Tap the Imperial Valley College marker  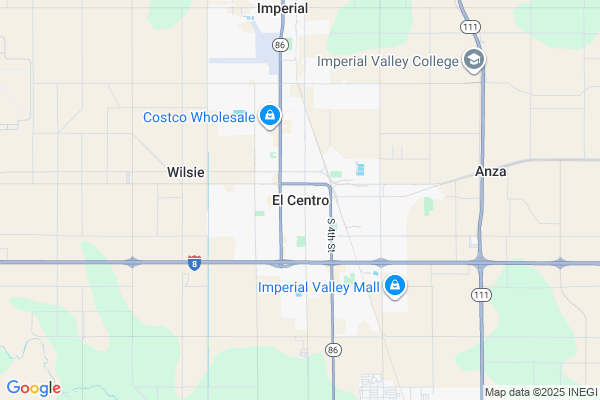pyautogui.click(x=473, y=61)
